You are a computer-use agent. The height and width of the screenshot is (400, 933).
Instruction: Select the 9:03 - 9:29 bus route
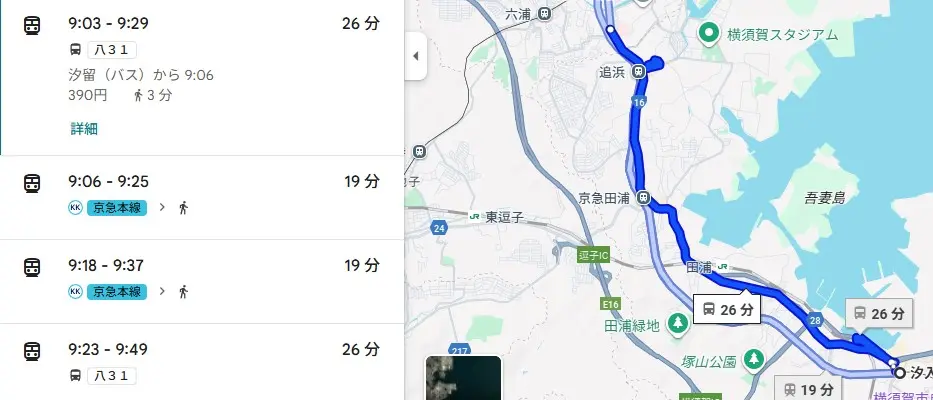point(200,24)
